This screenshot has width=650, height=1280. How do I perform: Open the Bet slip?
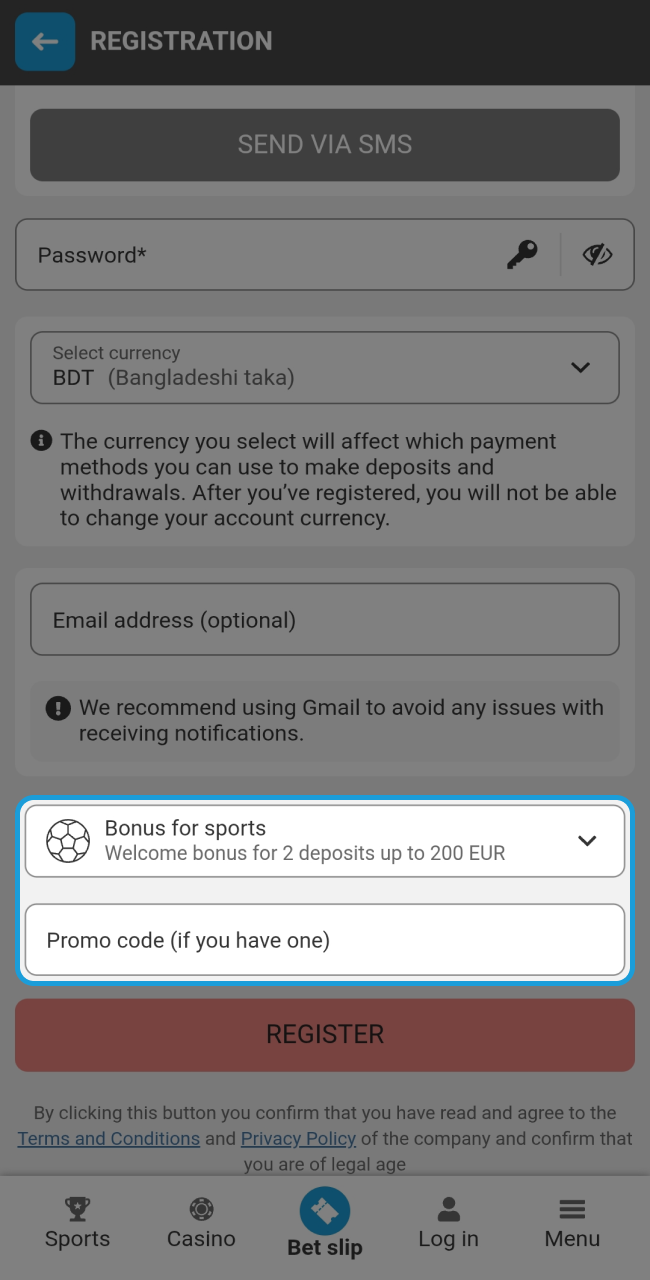point(325,1224)
